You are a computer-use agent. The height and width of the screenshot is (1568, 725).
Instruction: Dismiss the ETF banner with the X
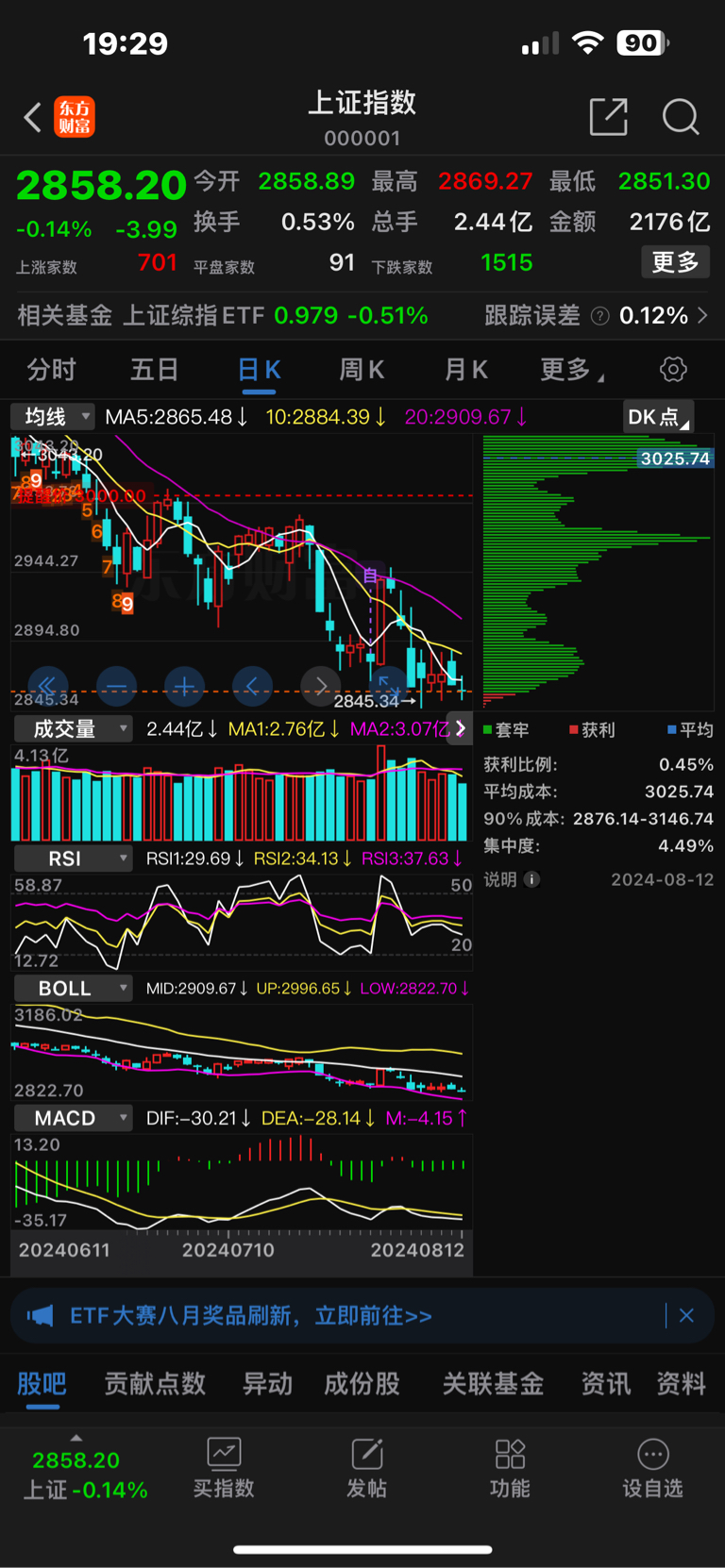pos(686,1315)
